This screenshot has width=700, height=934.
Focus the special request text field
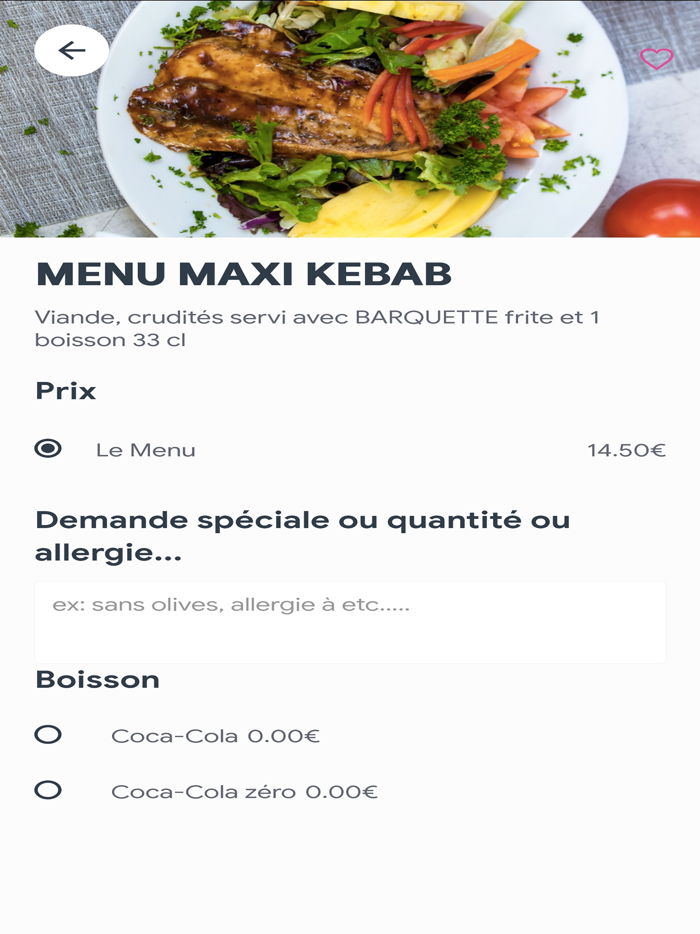click(x=350, y=621)
